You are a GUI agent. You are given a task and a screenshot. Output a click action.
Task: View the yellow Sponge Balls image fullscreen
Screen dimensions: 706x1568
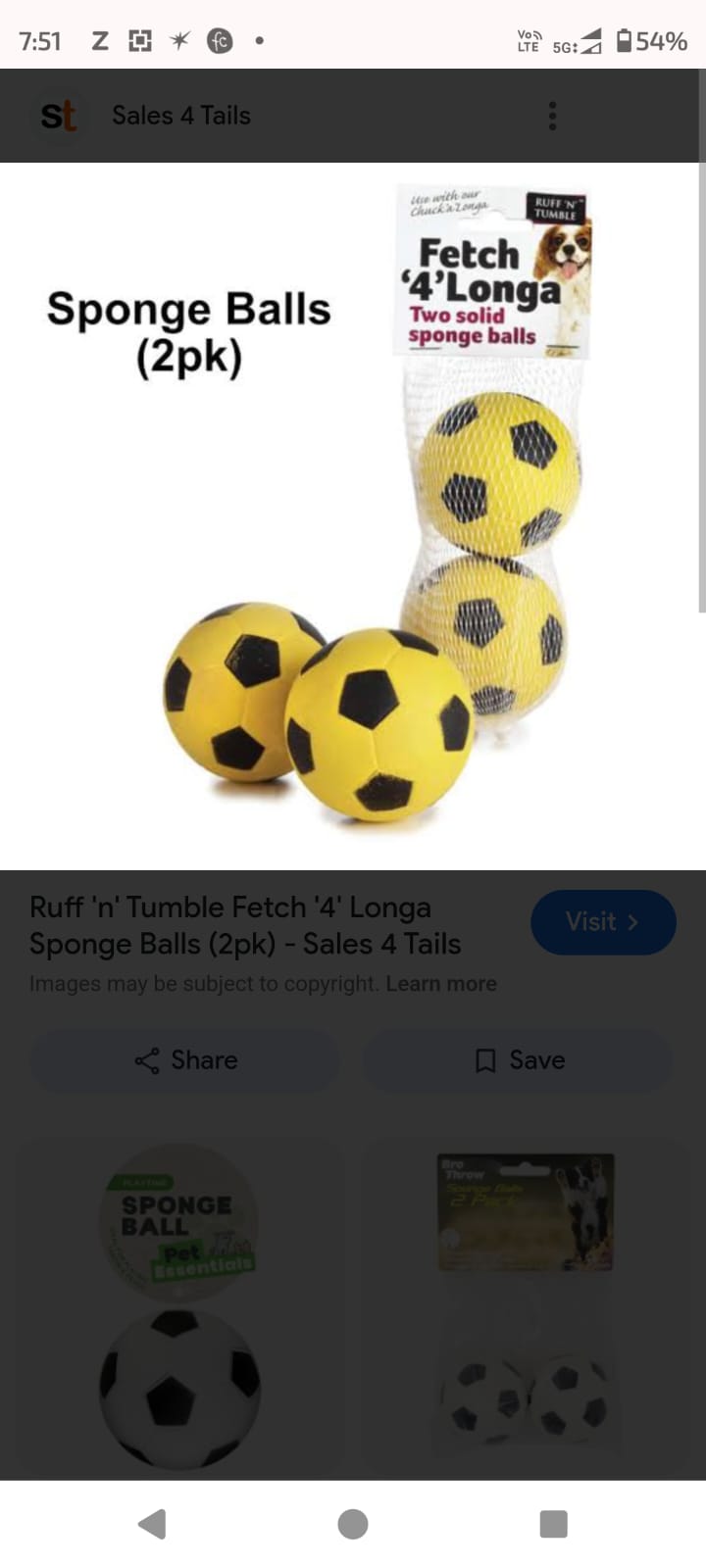(x=353, y=514)
